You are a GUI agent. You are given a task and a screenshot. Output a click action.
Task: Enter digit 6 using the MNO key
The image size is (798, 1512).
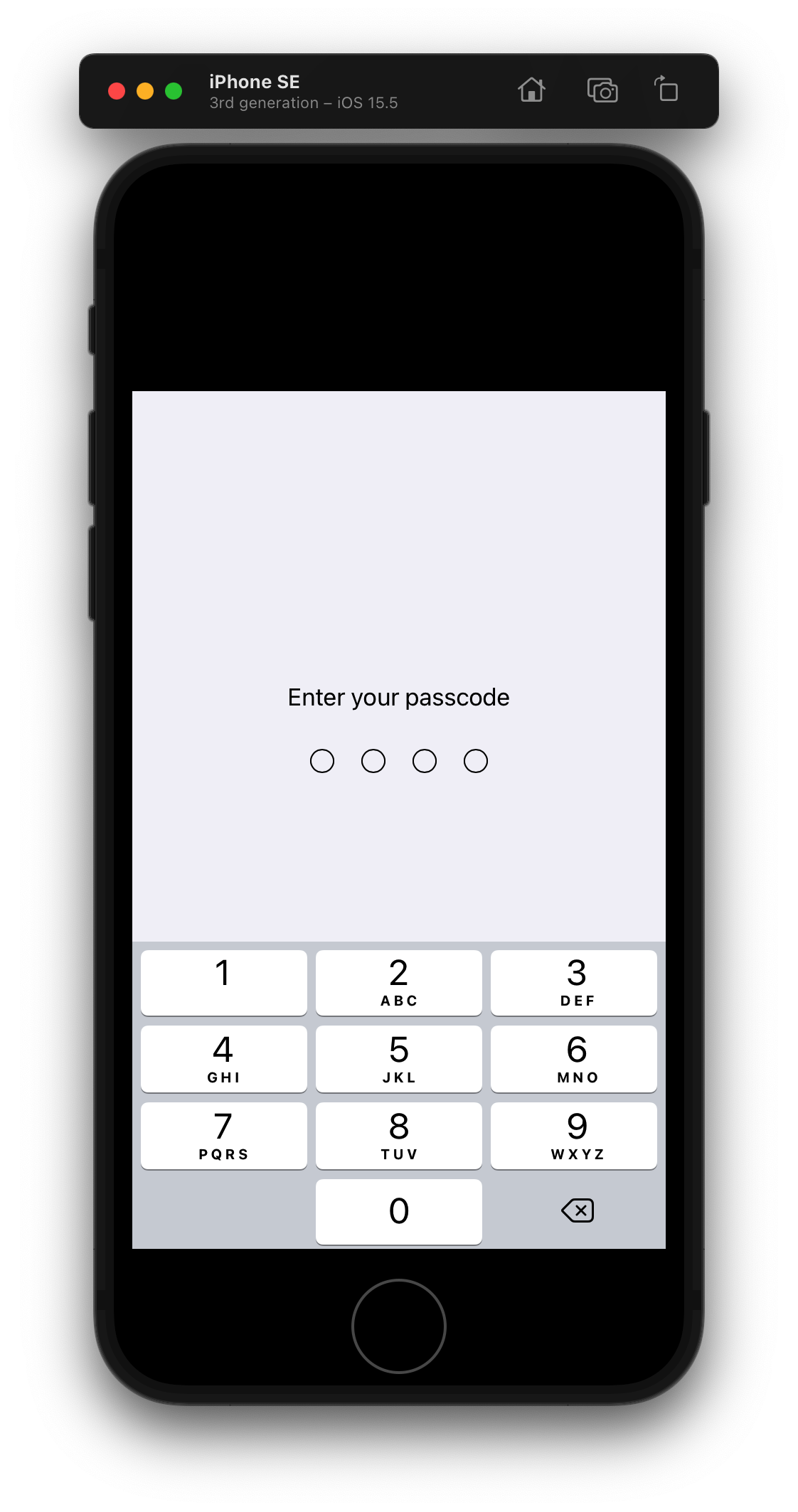point(573,1058)
